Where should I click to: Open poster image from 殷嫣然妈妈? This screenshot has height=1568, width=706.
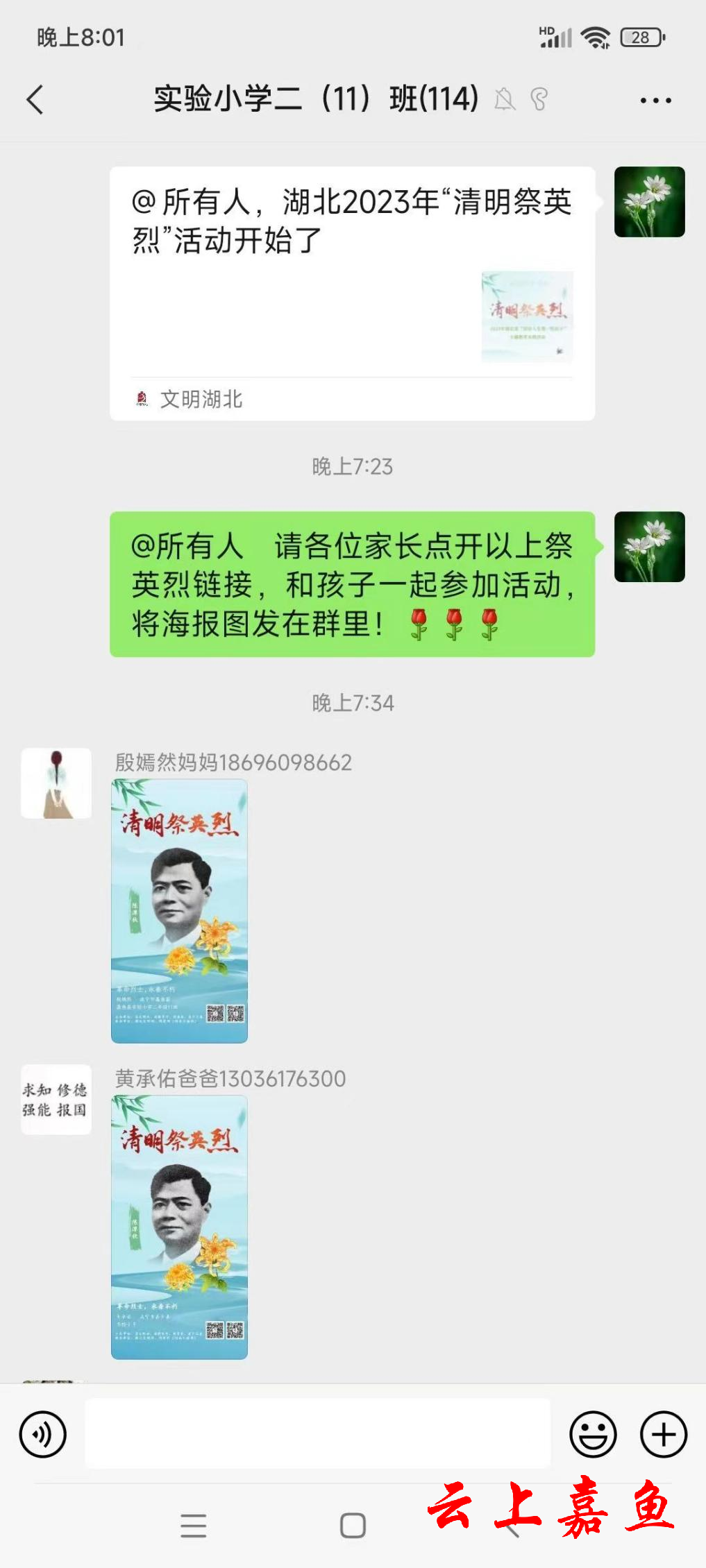coord(179,911)
